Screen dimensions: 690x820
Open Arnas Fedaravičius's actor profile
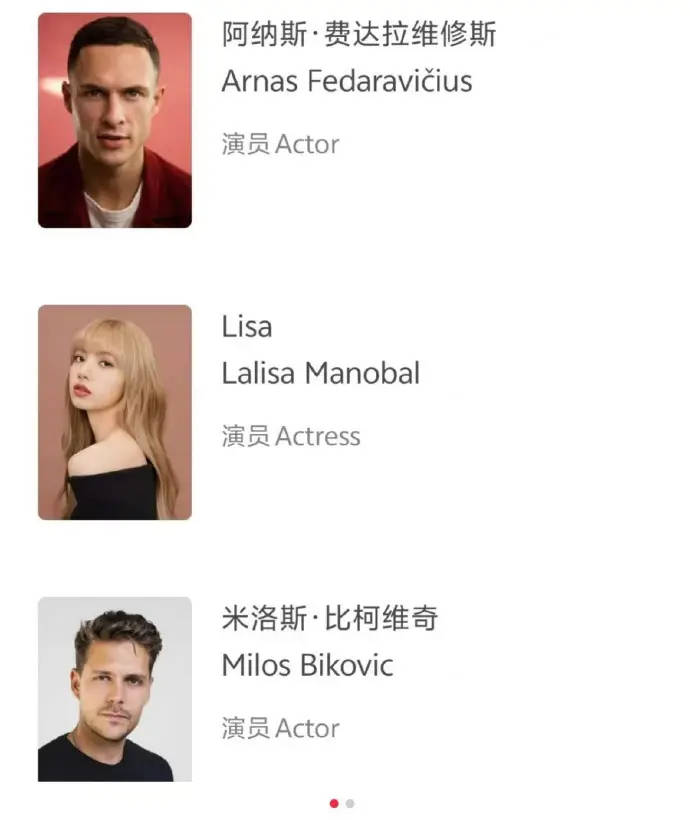point(346,81)
